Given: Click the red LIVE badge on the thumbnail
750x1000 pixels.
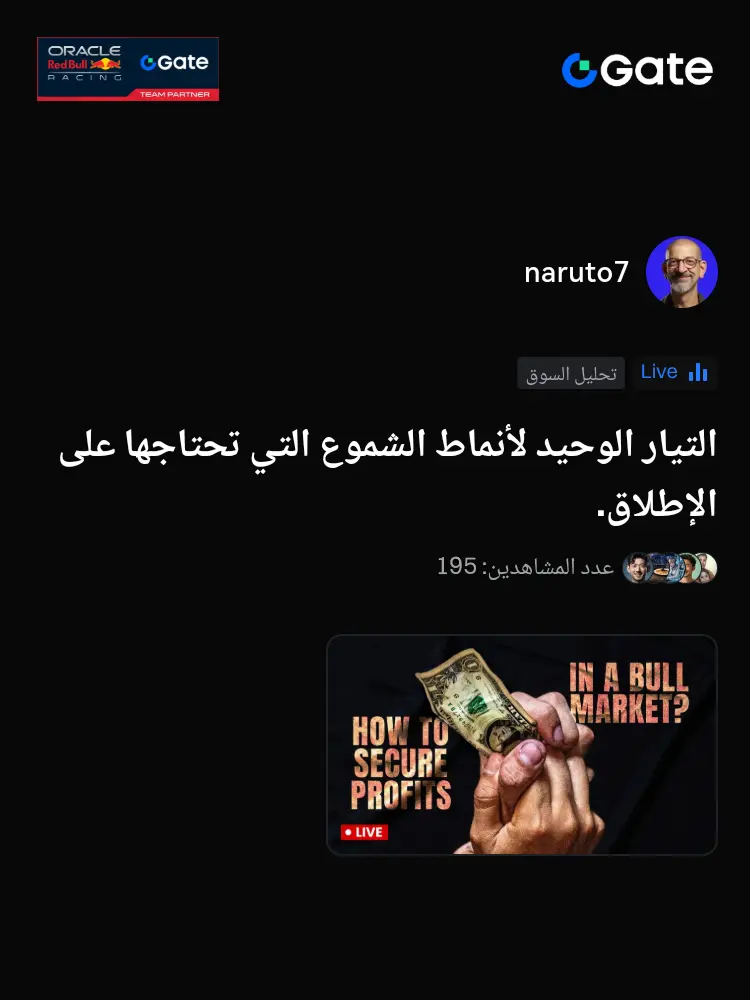Looking at the screenshot, I should point(363,831).
